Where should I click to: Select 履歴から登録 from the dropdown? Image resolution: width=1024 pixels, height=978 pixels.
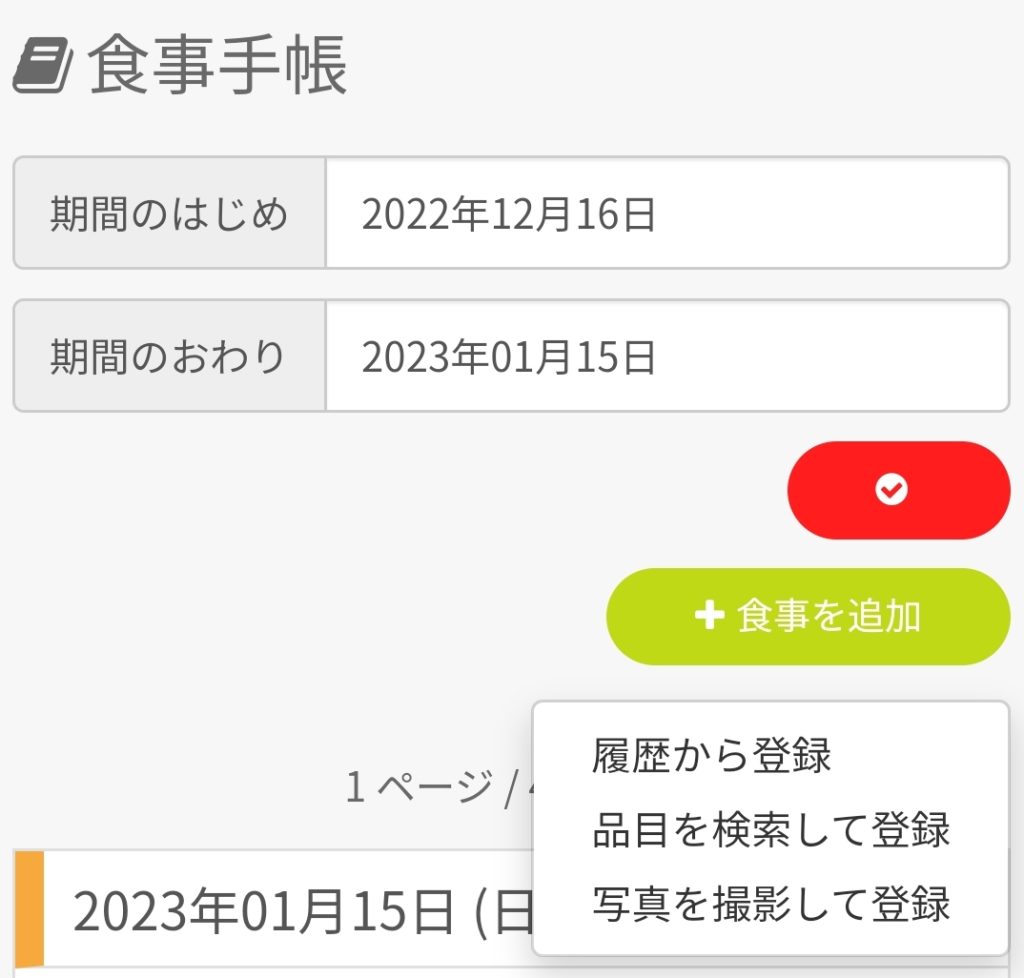(x=712, y=756)
